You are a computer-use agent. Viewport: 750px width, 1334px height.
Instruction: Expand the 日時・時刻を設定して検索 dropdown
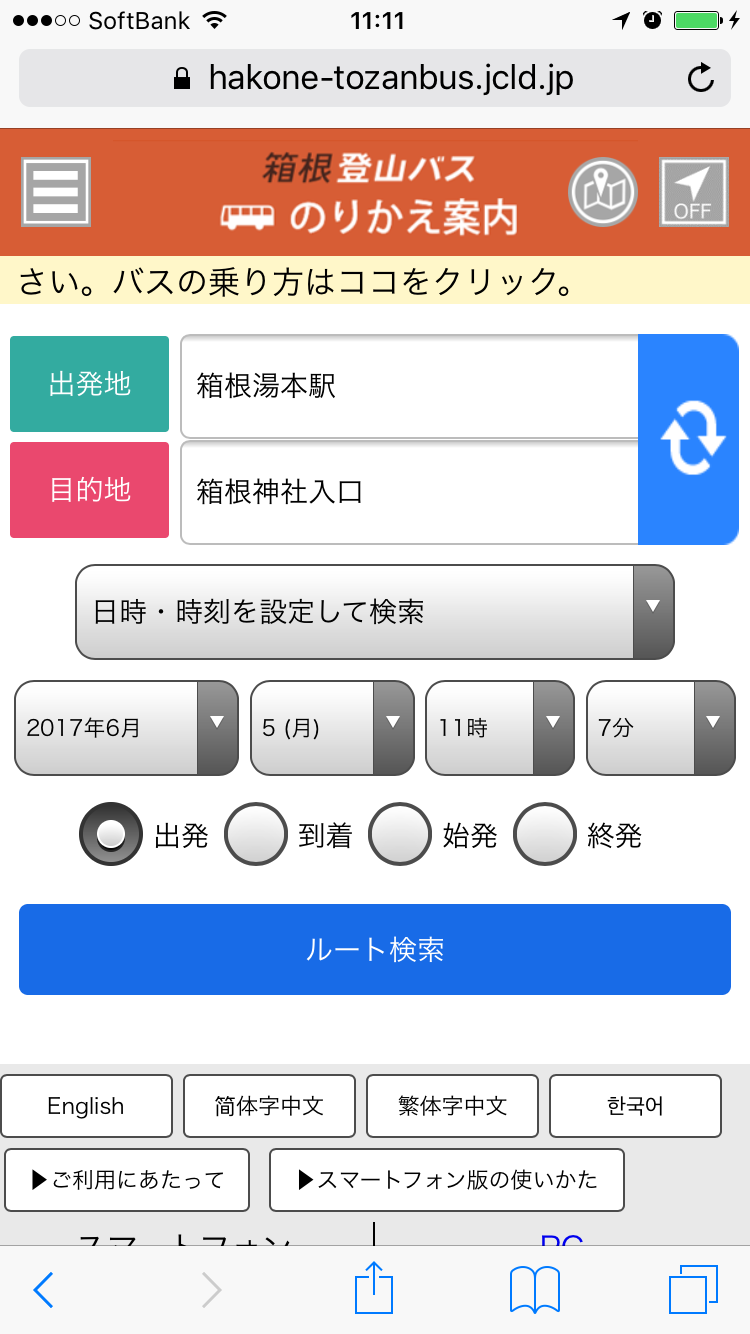click(x=375, y=612)
